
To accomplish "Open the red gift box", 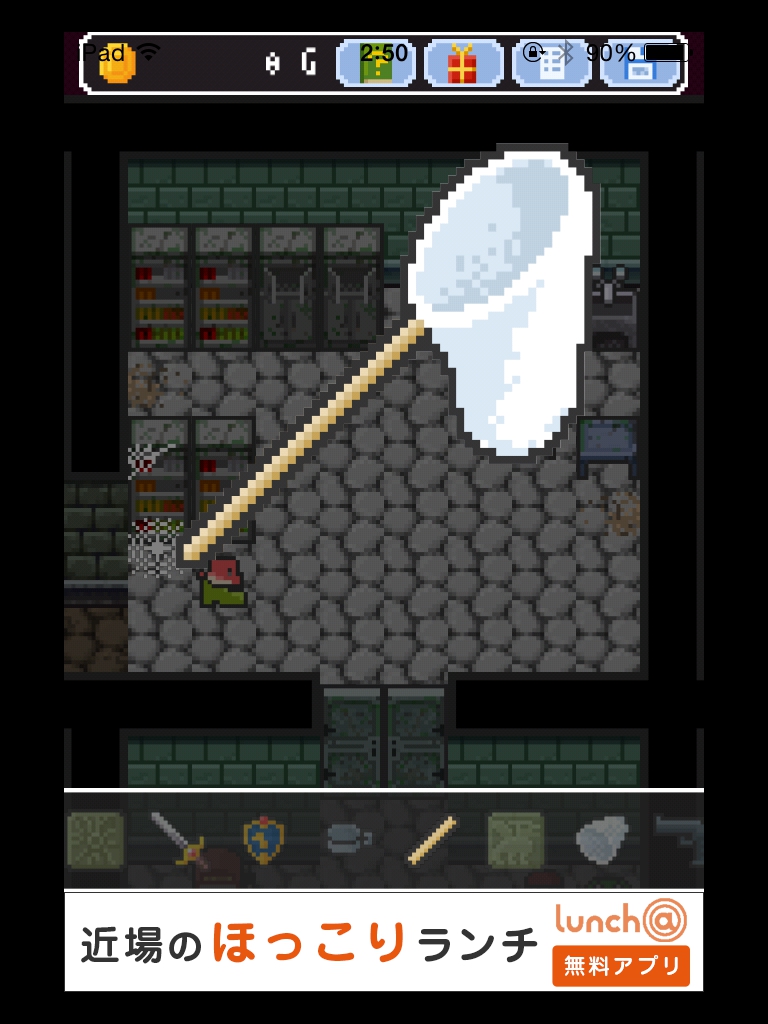I will click(x=463, y=64).
